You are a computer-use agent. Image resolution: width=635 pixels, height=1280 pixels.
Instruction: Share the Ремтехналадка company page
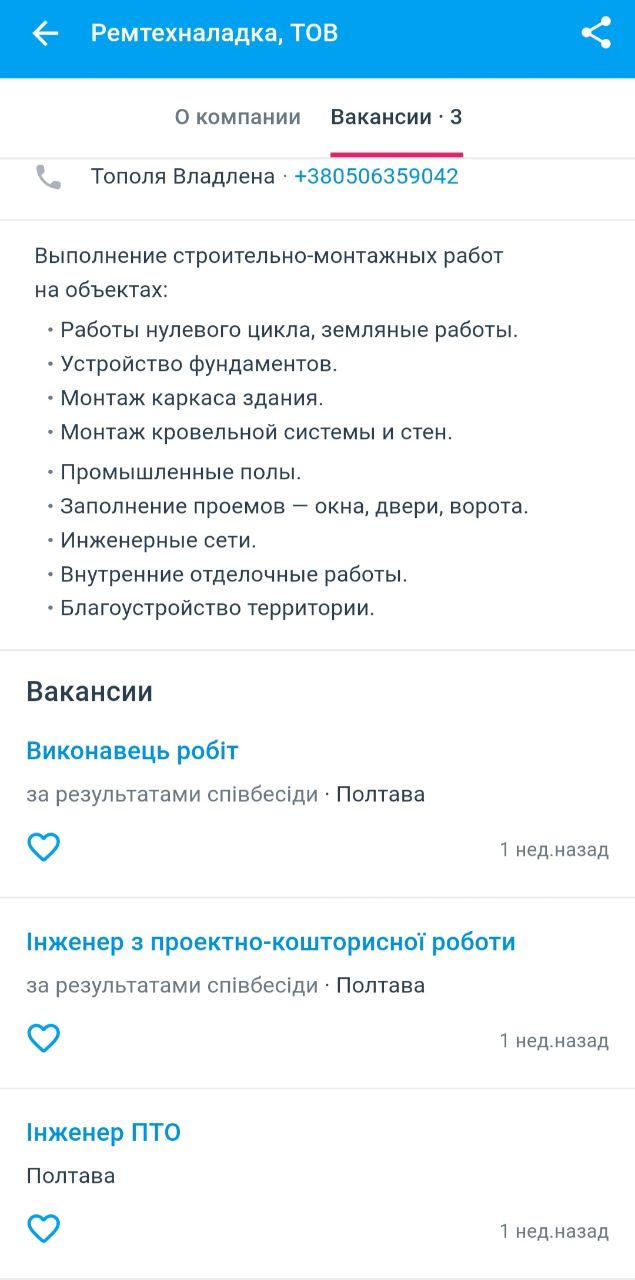click(596, 34)
